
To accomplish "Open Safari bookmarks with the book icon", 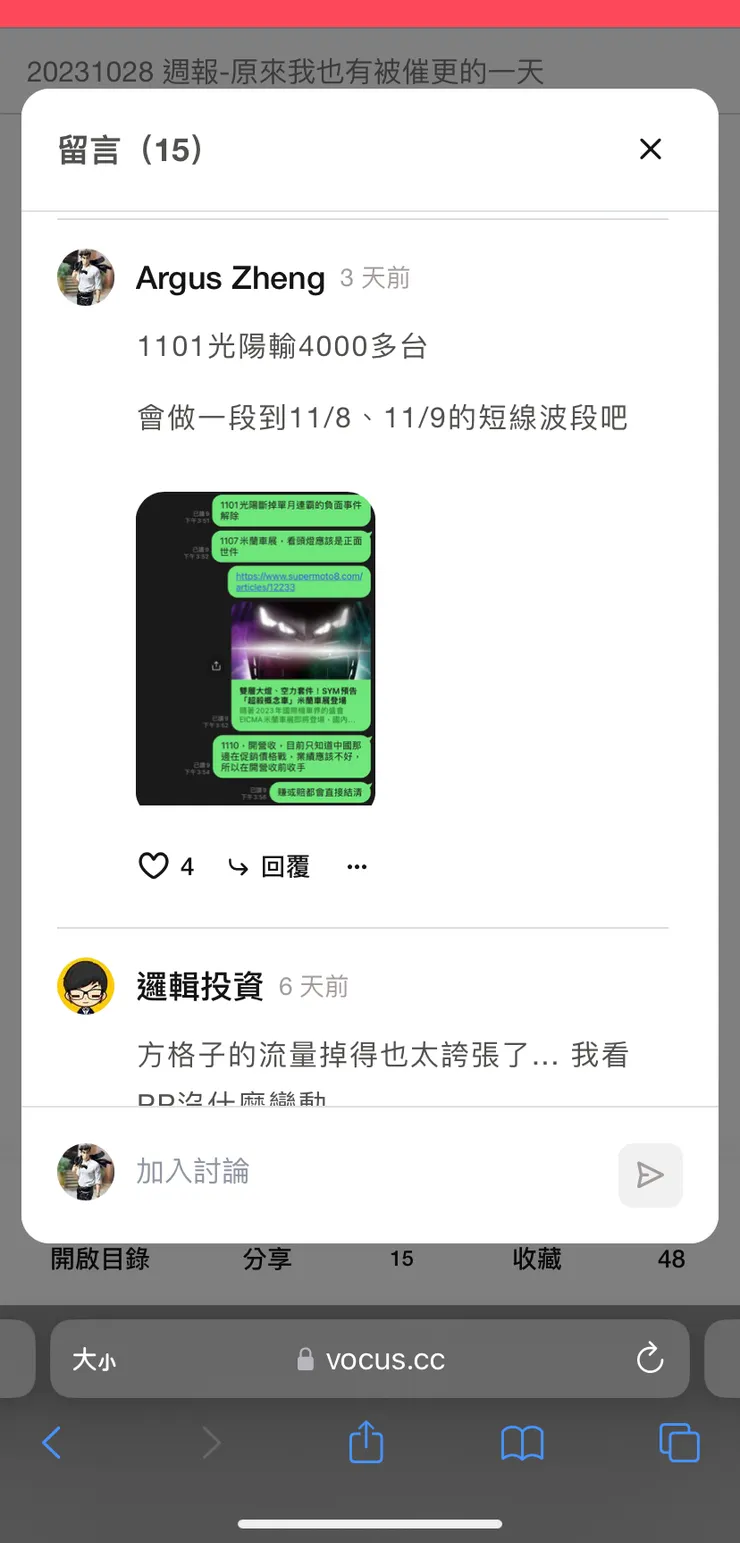I will (522, 1443).
